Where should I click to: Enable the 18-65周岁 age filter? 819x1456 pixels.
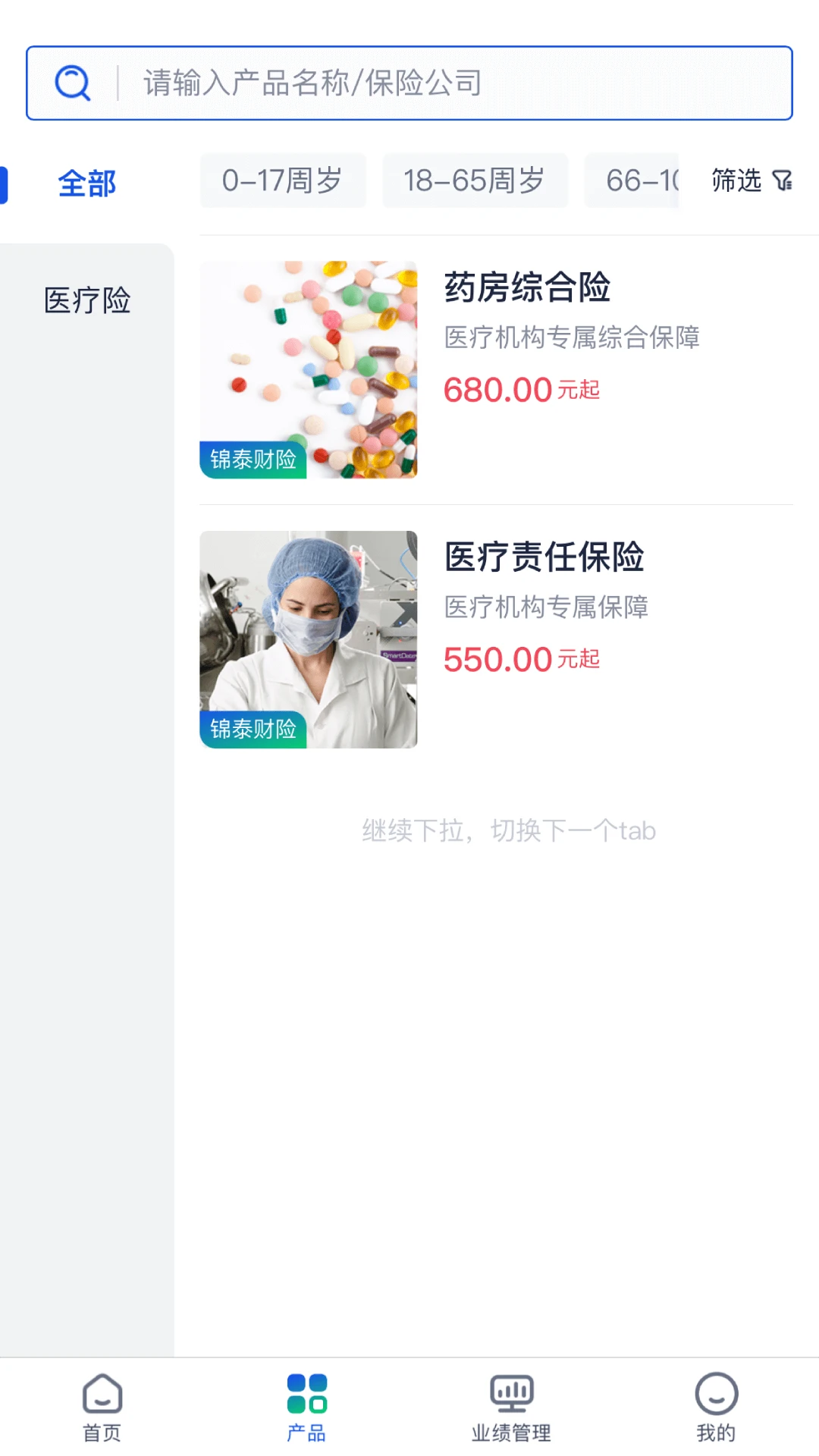[x=475, y=180]
